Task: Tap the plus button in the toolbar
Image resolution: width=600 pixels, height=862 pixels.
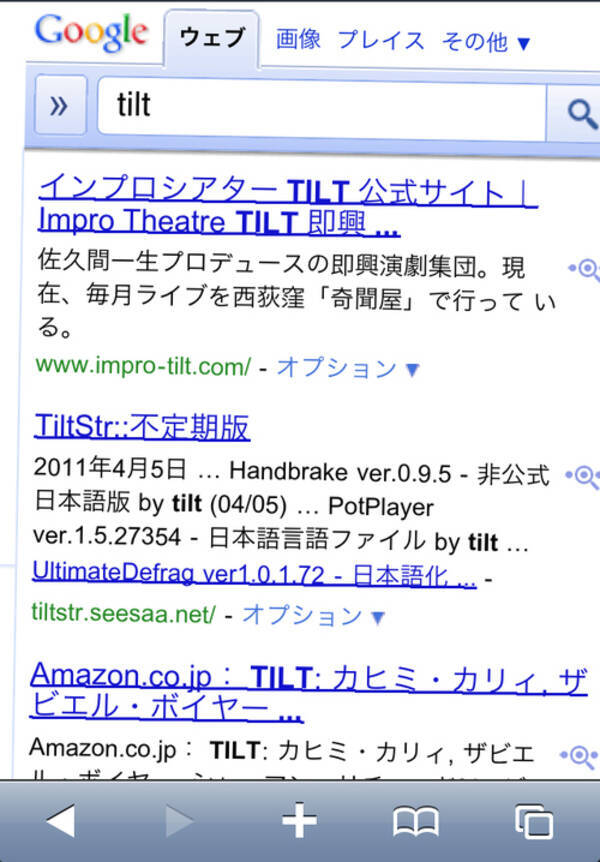Action: click(x=299, y=822)
